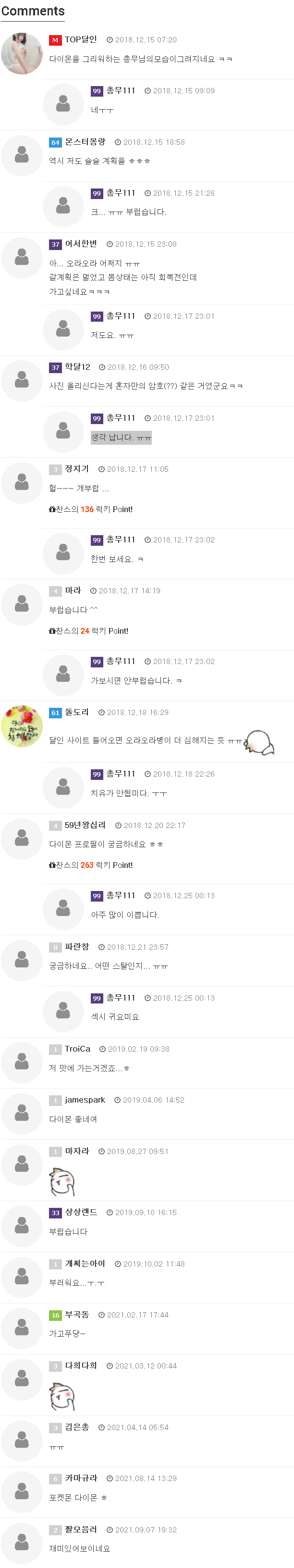Tap 돌도리's flower avatar
294x1568 pixels.
(x=22, y=726)
